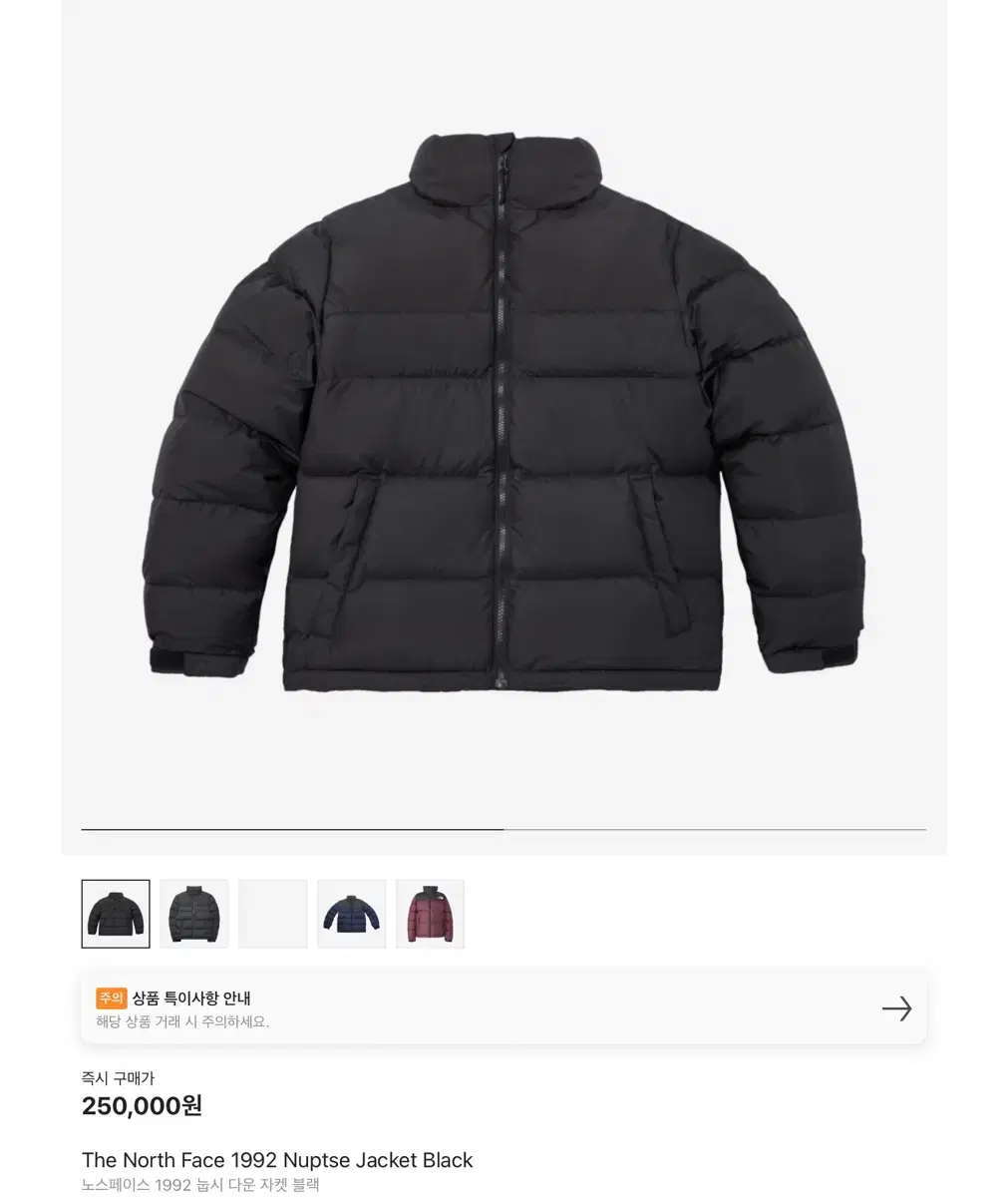Reselect the highlighted first gallery thumbnail
Screen dimensions: 1008x1197
click(x=115, y=913)
